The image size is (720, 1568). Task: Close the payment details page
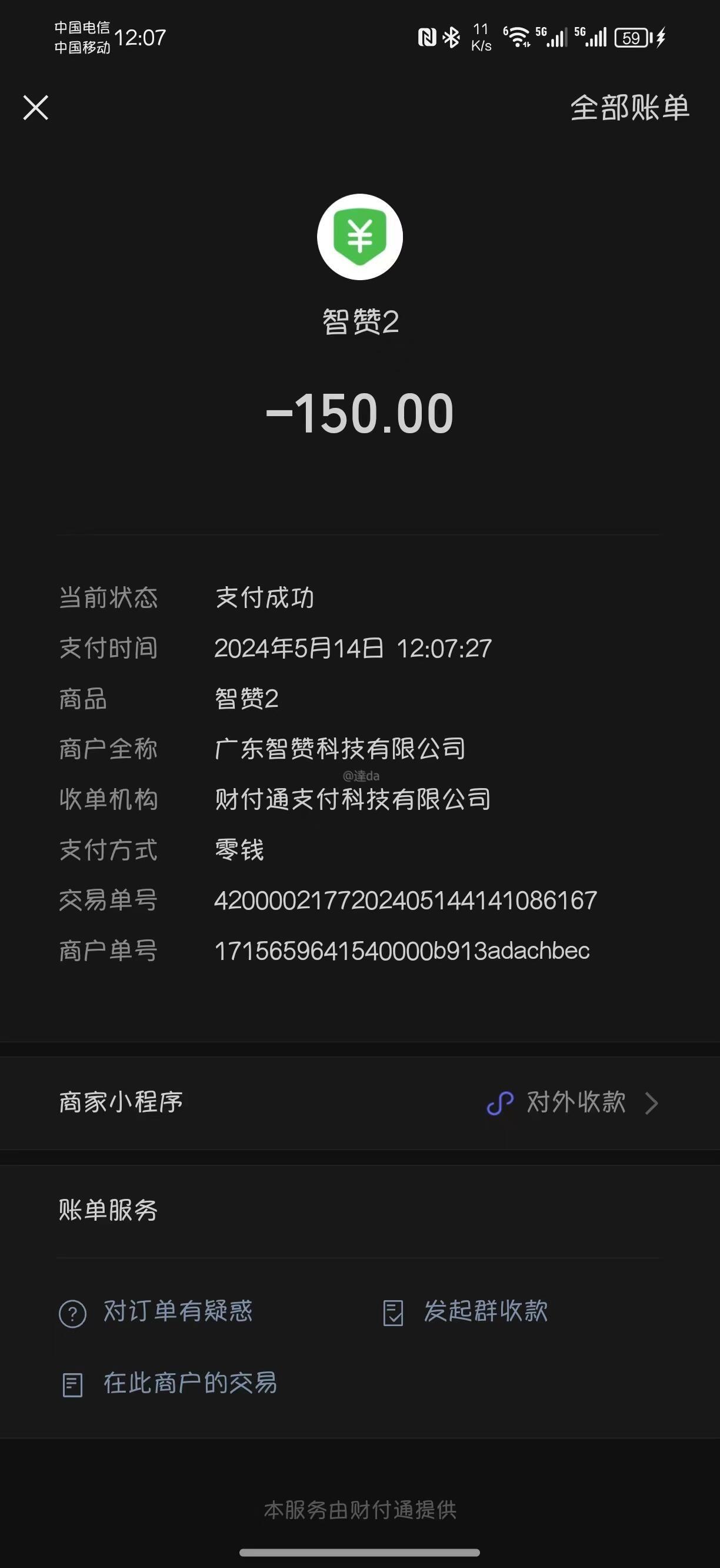point(36,108)
